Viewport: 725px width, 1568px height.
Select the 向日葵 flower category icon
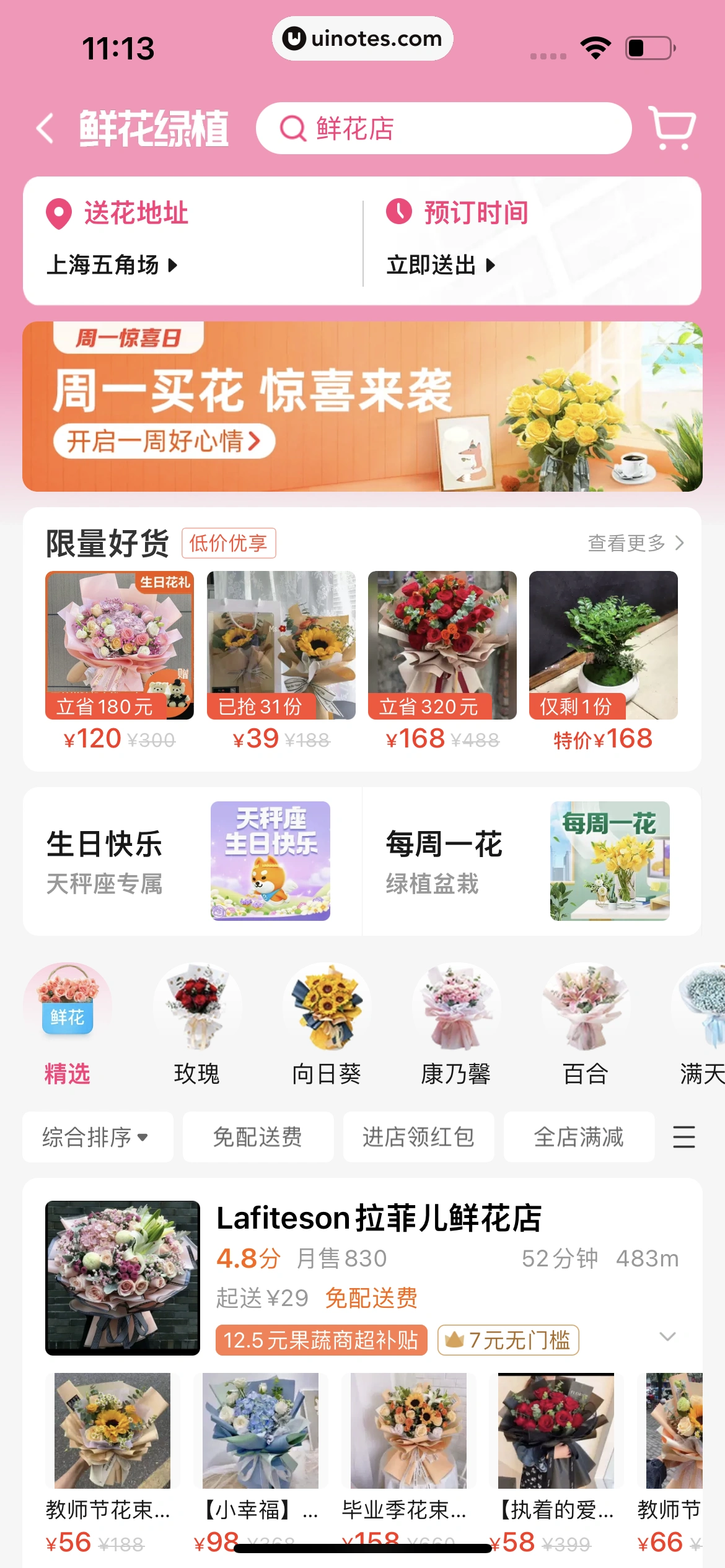pyautogui.click(x=327, y=1009)
